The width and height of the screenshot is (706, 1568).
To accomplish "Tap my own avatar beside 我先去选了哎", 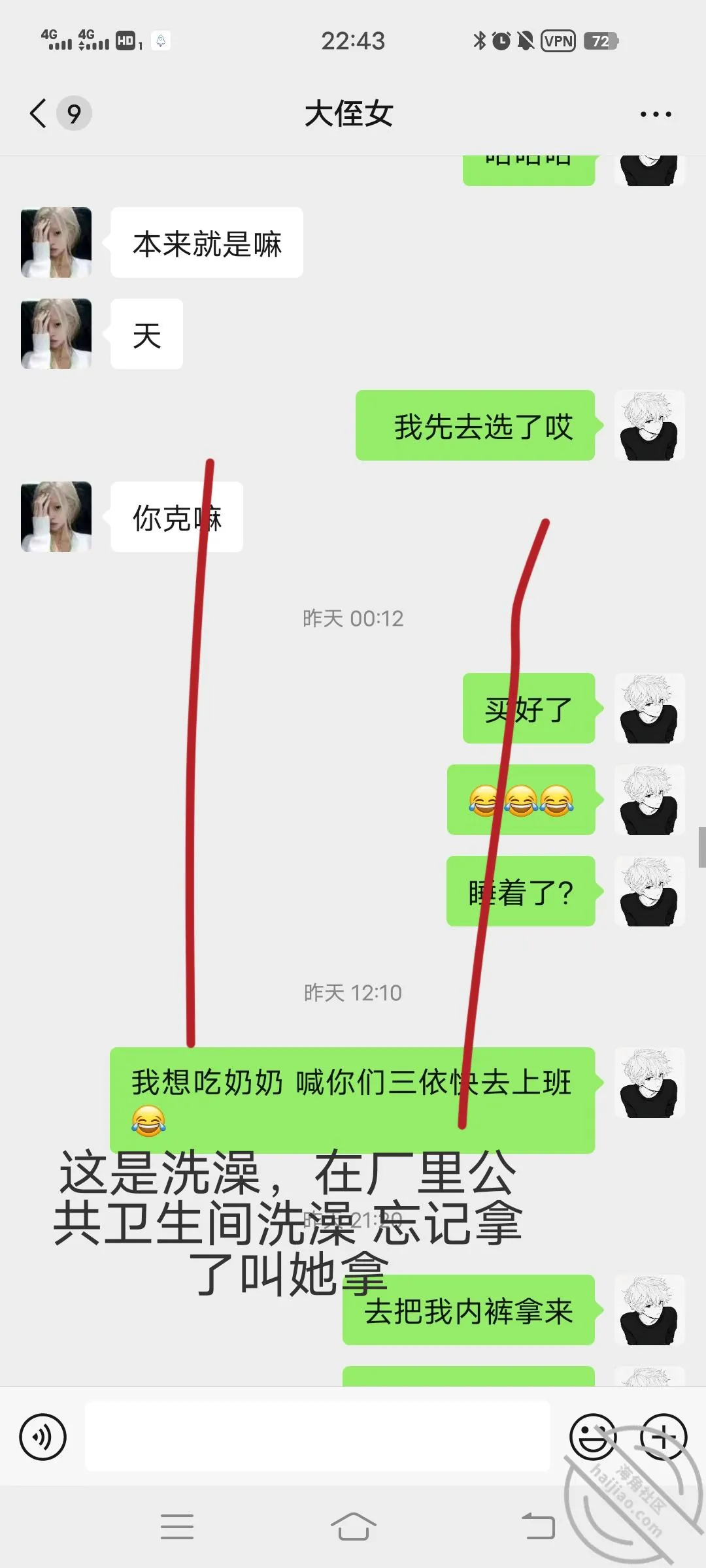I will click(649, 425).
